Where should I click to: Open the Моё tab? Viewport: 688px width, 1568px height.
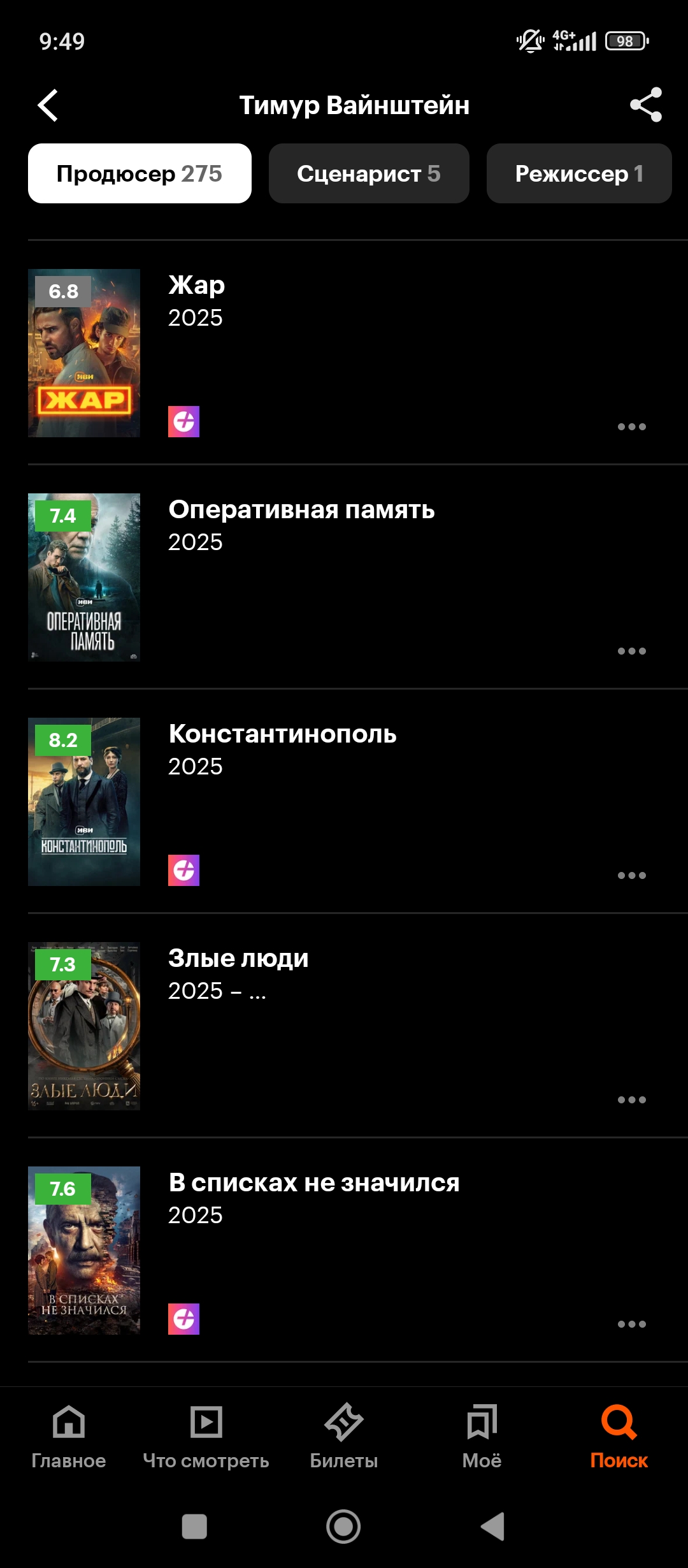[482, 1434]
